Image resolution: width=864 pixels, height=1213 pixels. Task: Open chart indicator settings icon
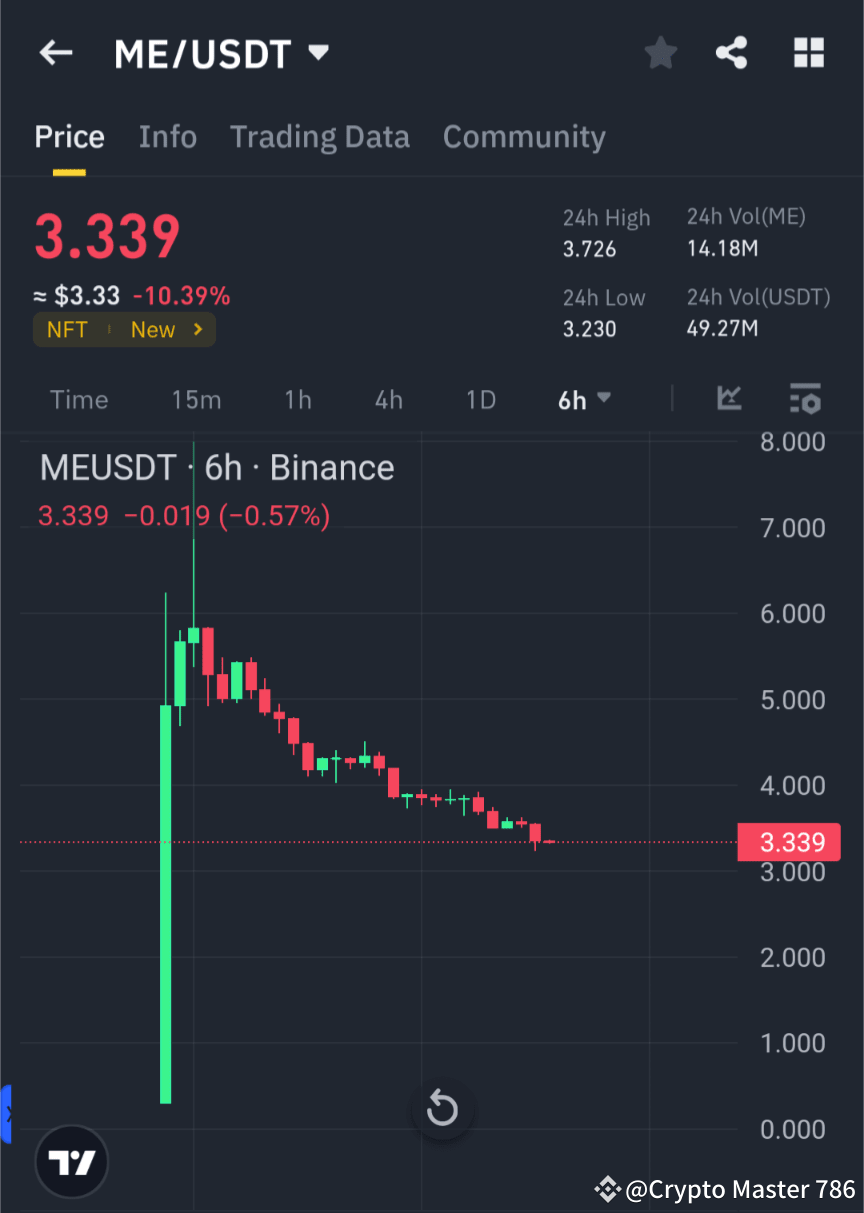805,399
